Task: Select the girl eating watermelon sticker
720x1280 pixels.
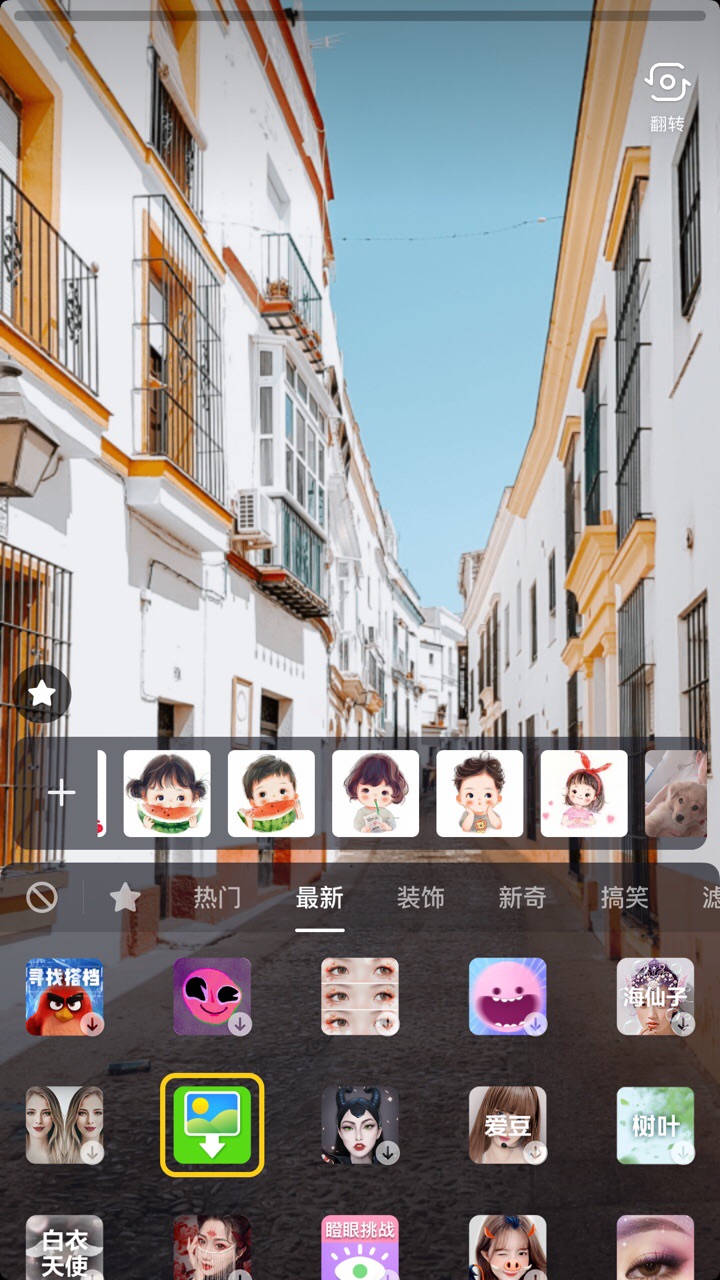Action: [x=167, y=794]
